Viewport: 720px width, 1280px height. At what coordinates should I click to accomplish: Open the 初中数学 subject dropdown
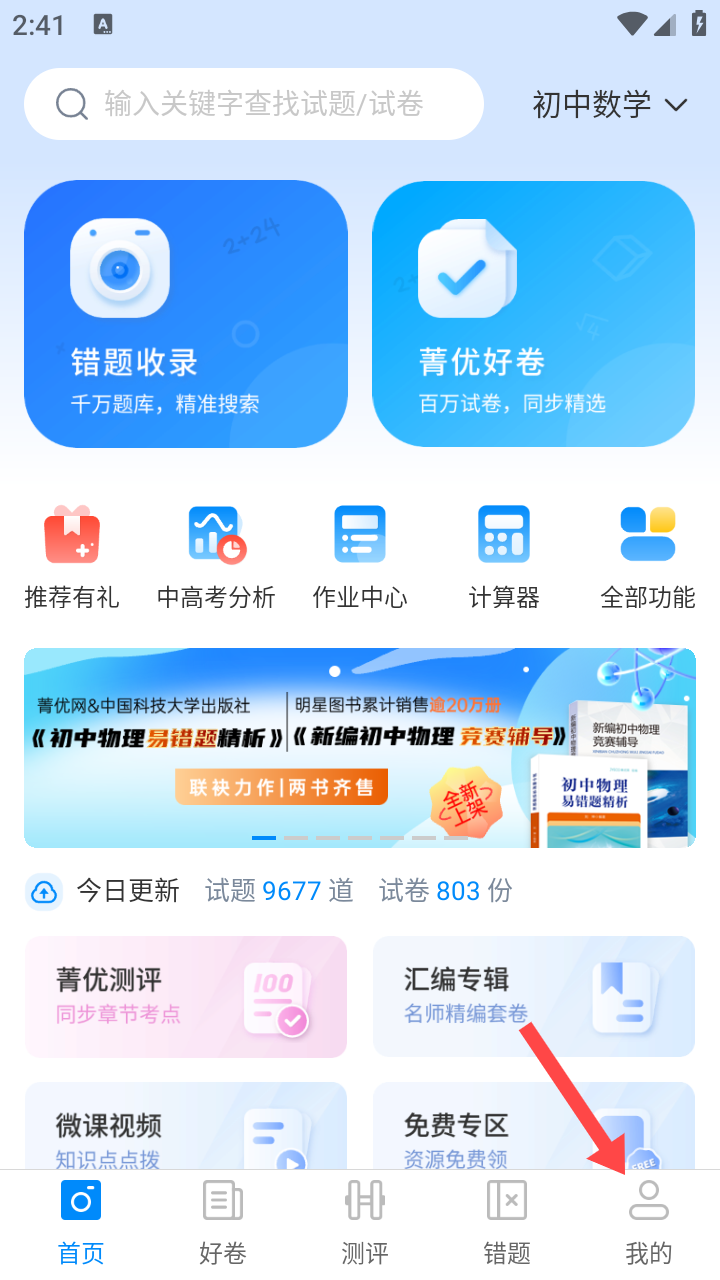(x=609, y=104)
